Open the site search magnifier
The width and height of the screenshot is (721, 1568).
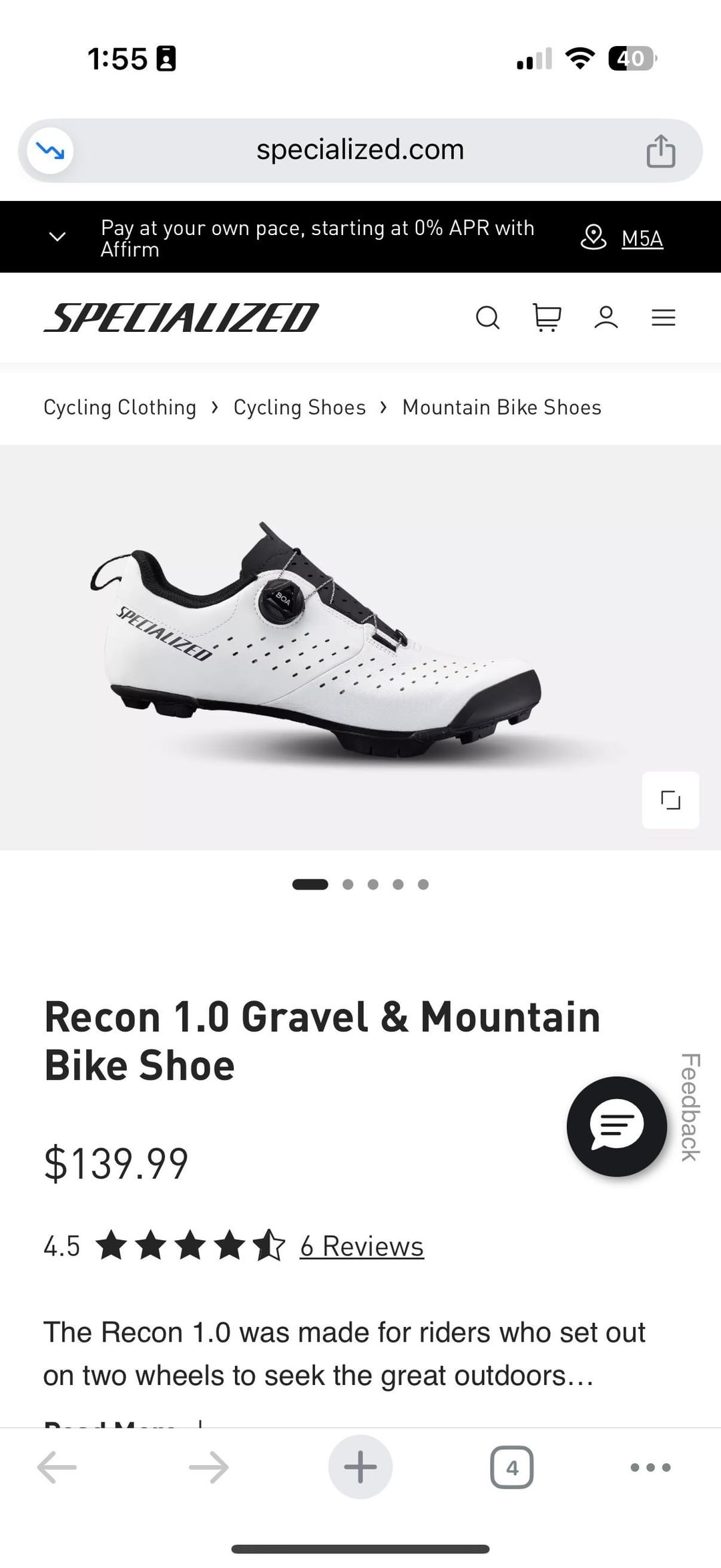point(487,318)
